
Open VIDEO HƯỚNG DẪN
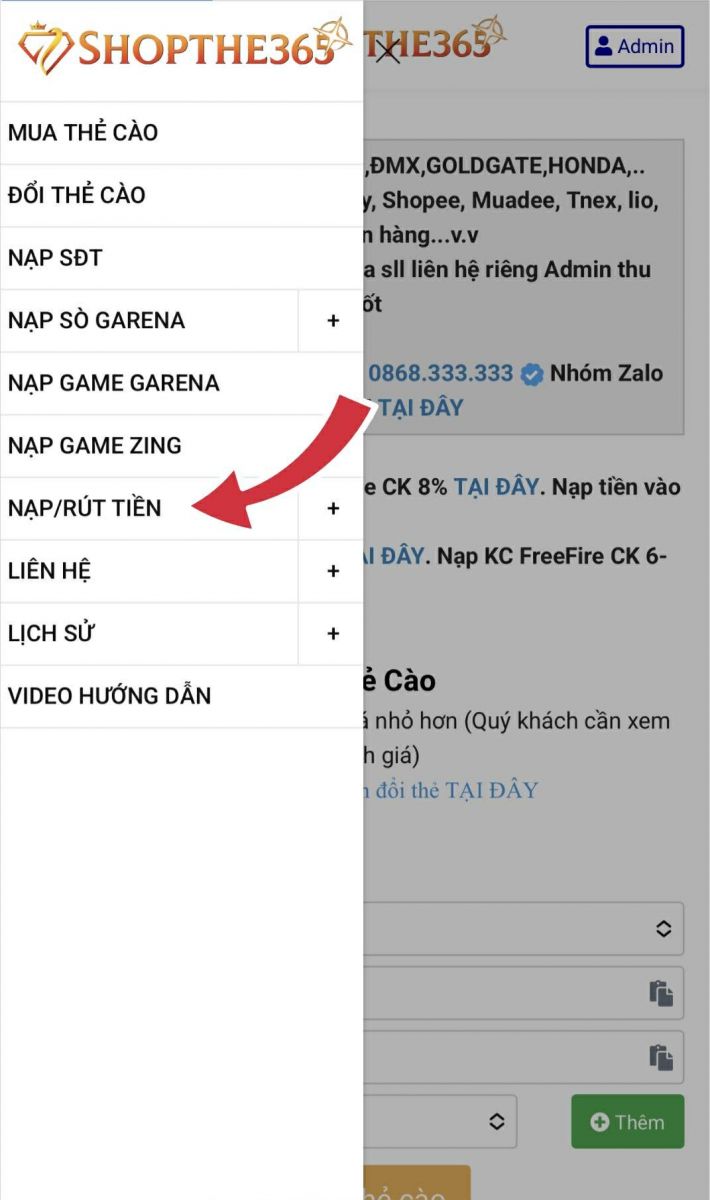[x=110, y=696]
